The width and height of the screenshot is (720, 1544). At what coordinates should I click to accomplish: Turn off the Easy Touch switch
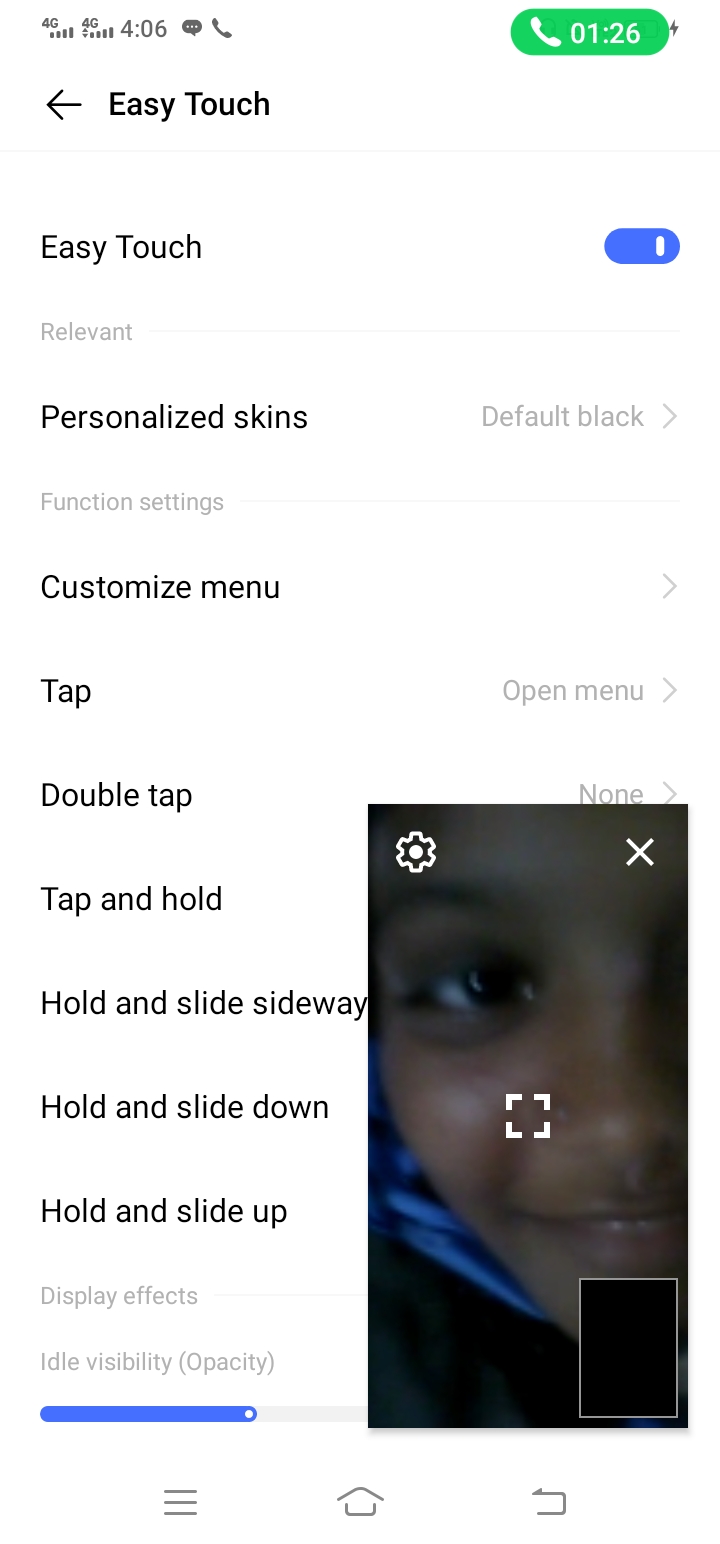click(x=641, y=247)
